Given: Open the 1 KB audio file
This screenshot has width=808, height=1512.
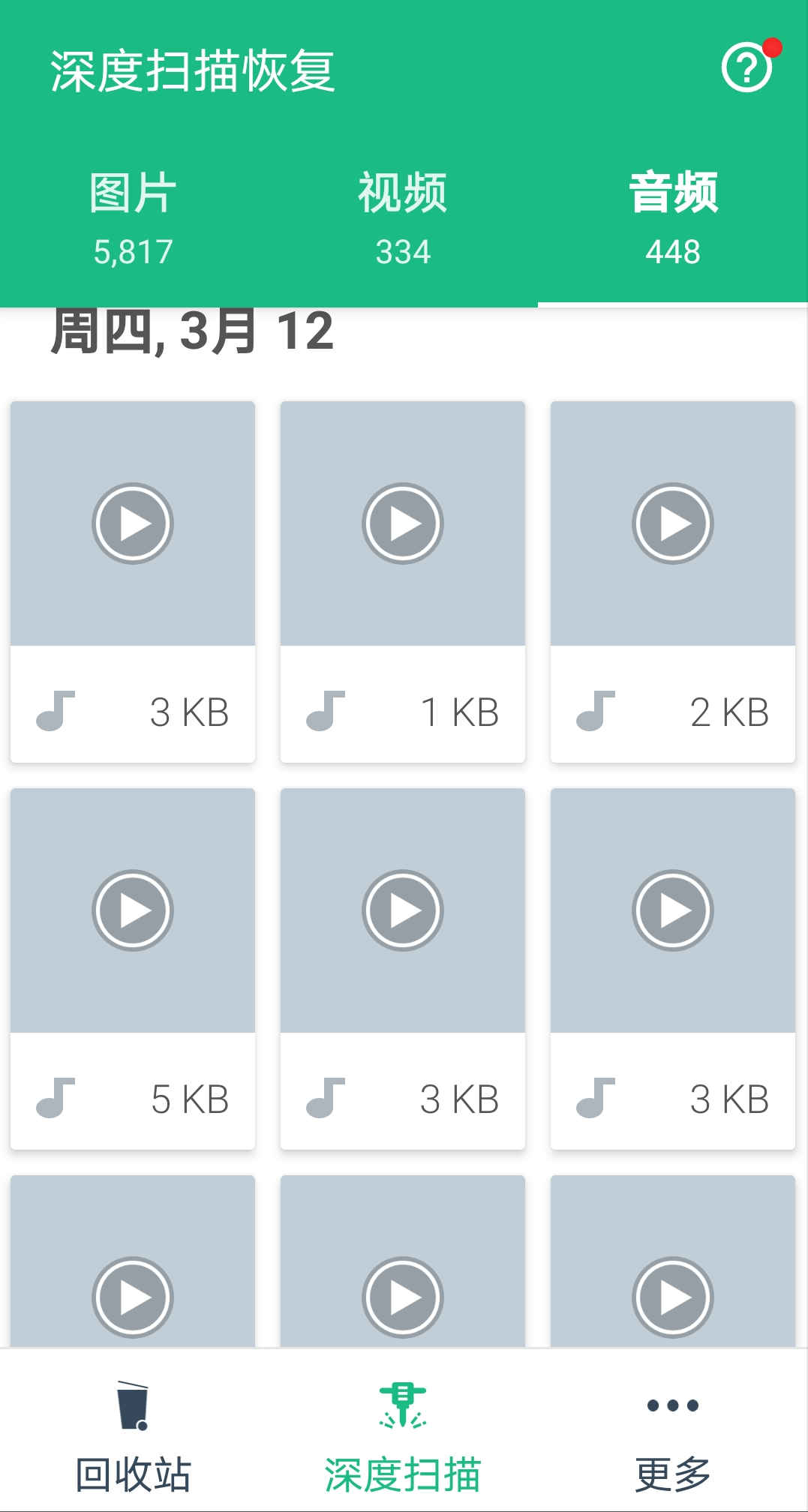Looking at the screenshot, I should pyautogui.click(x=403, y=581).
